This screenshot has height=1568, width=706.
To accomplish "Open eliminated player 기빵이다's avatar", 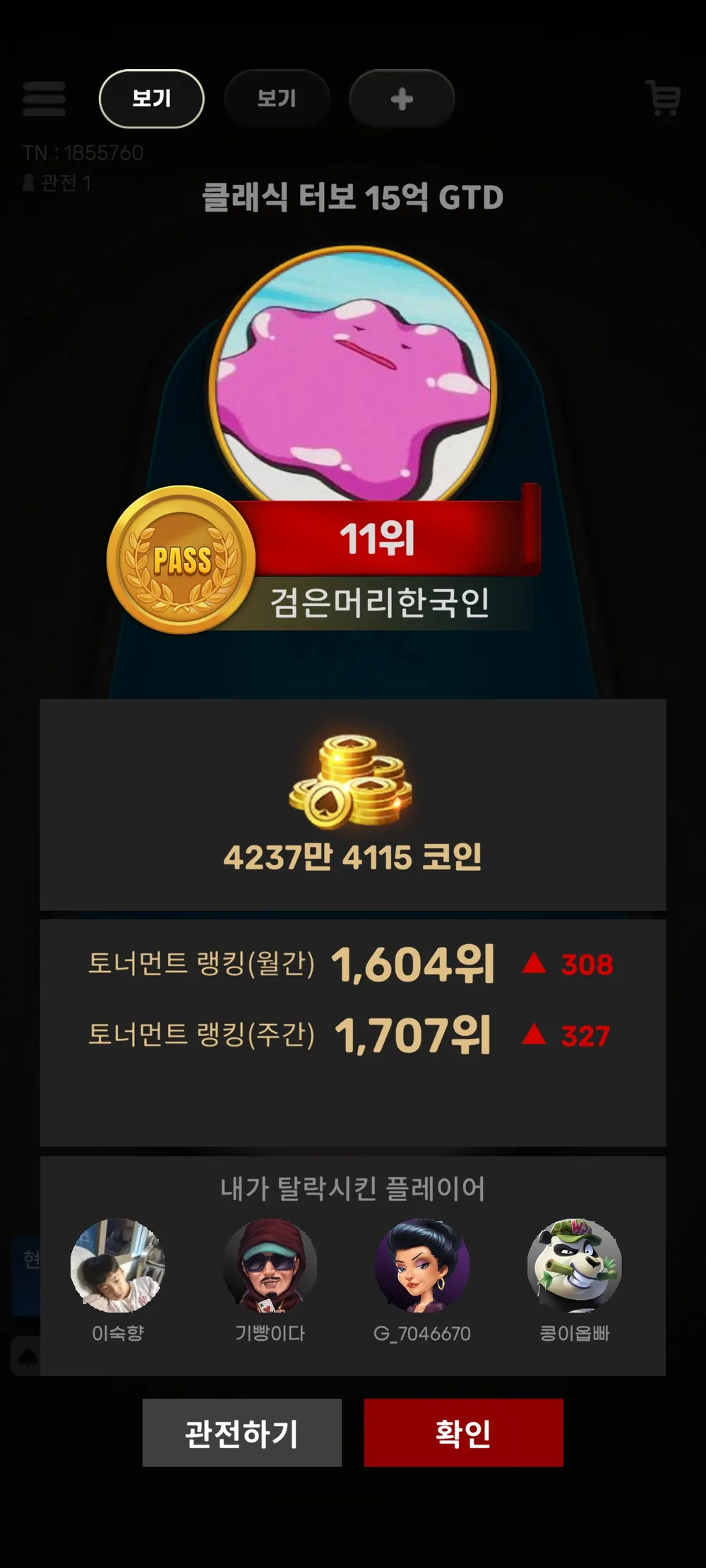I will 270,1265.
